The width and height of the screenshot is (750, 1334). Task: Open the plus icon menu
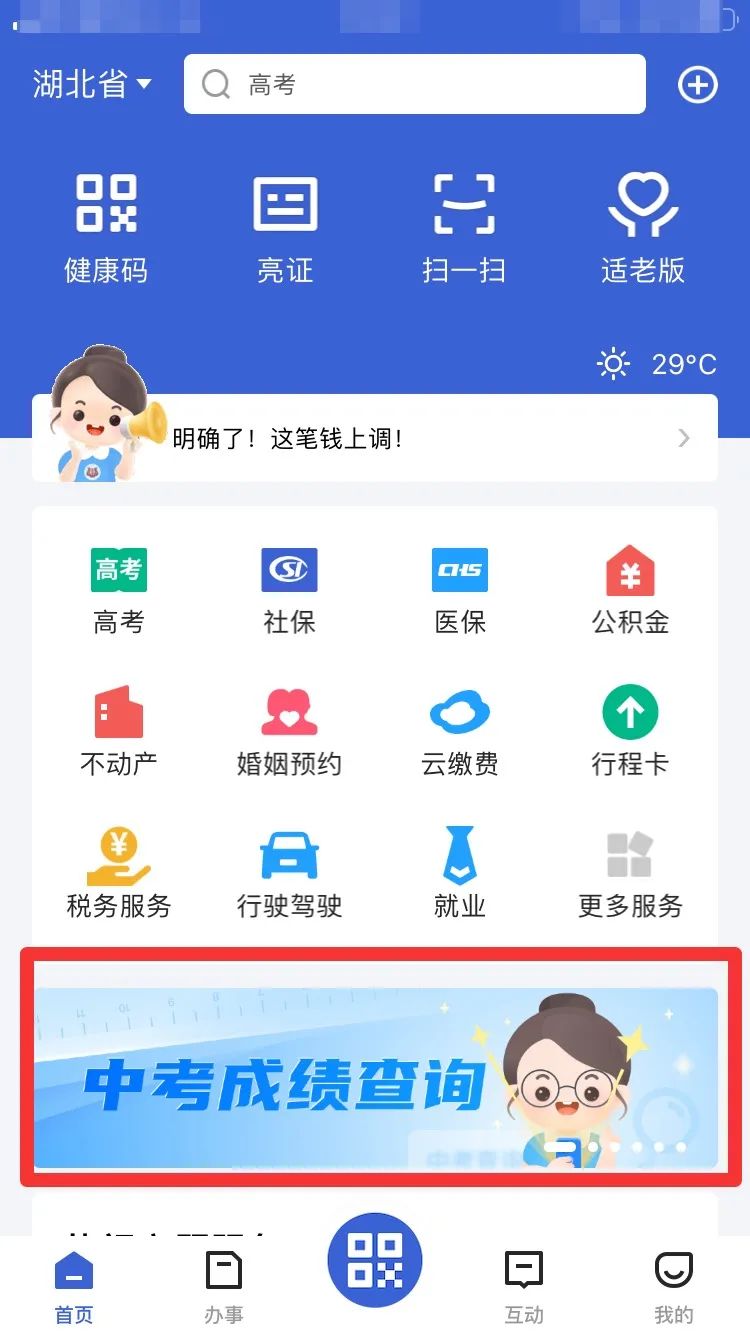pos(697,85)
